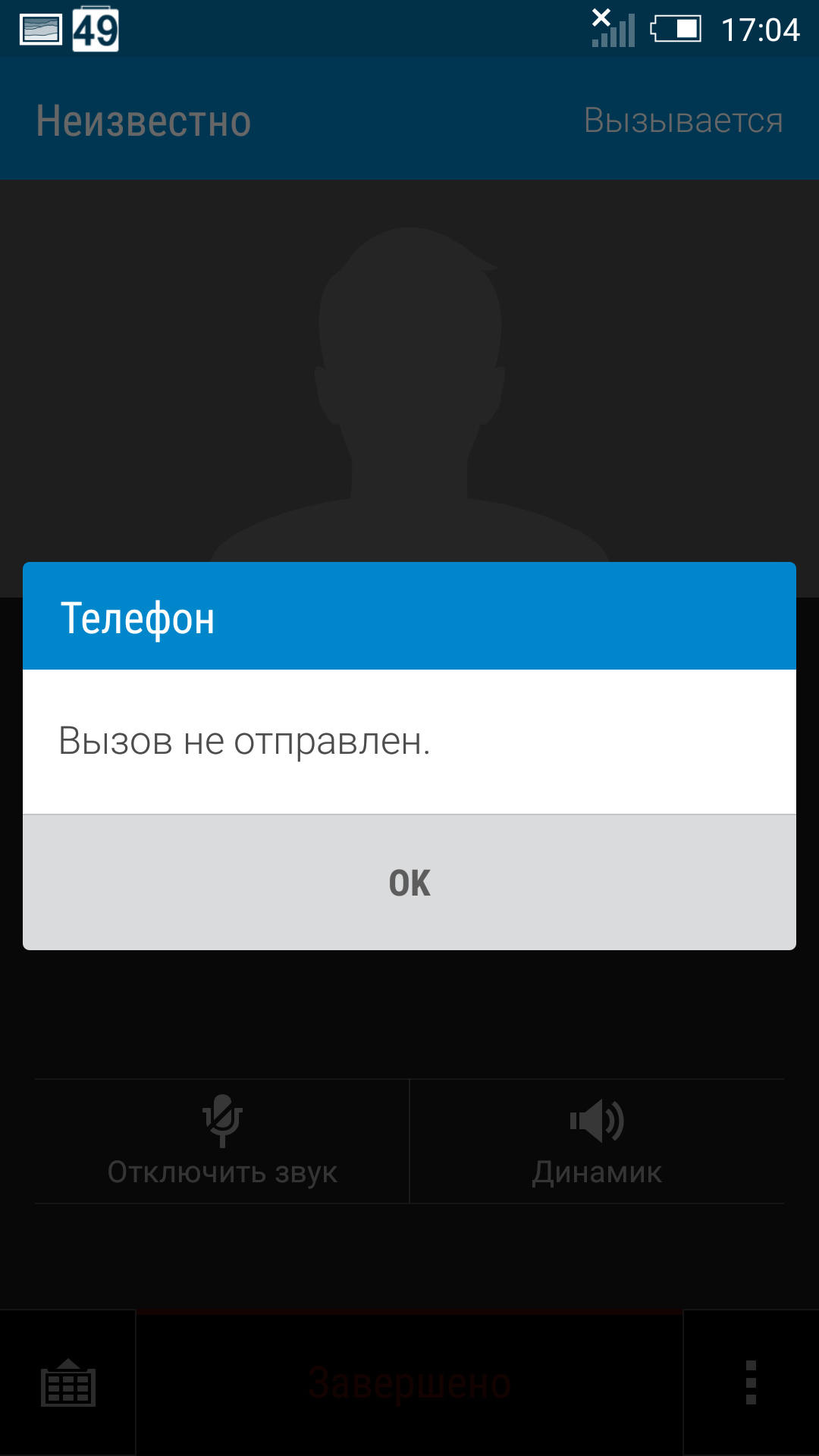The width and height of the screenshot is (819, 1456).
Task: Open the dialpad keypad icon
Action: [x=67, y=1382]
